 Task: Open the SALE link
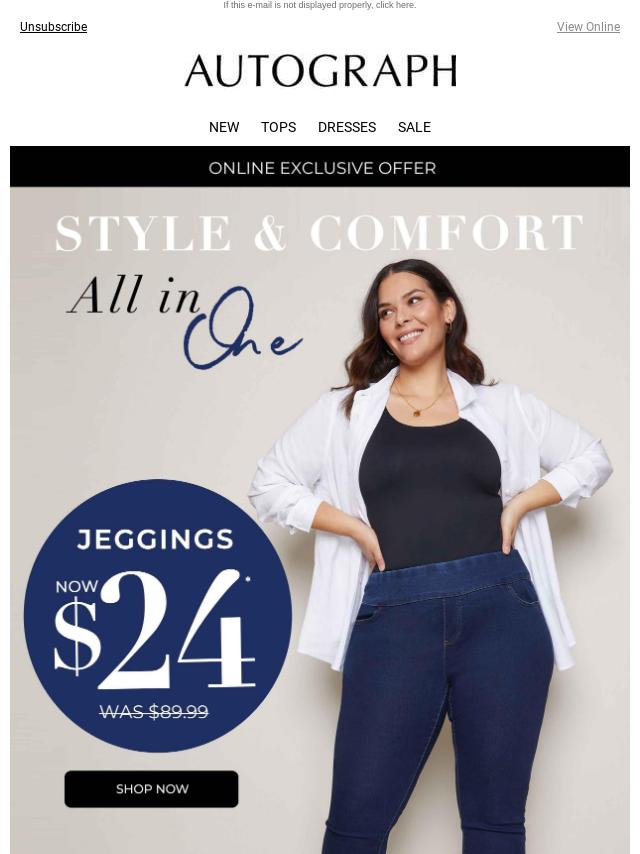pos(414,127)
